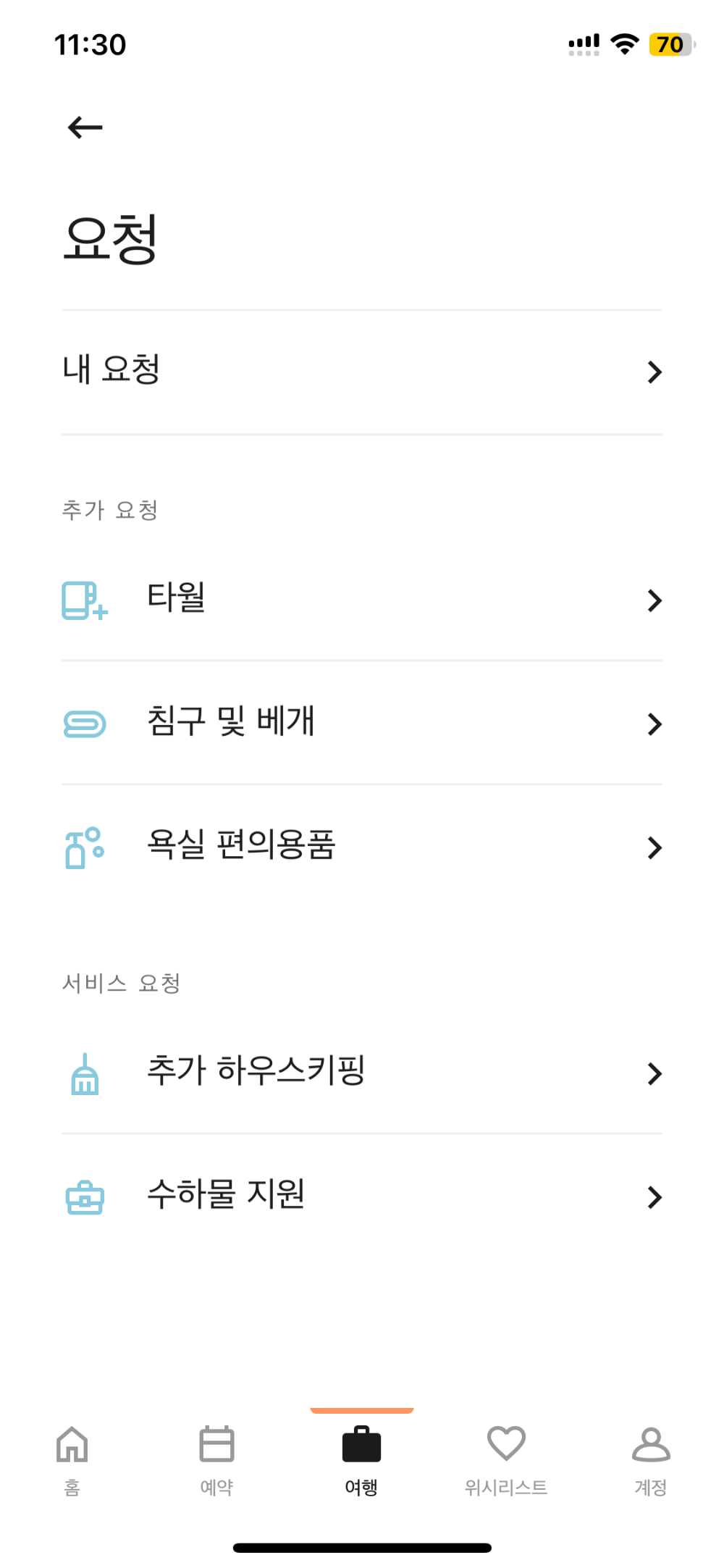
Task: Expand the 욕실 편의용품 chevron
Action: (654, 848)
